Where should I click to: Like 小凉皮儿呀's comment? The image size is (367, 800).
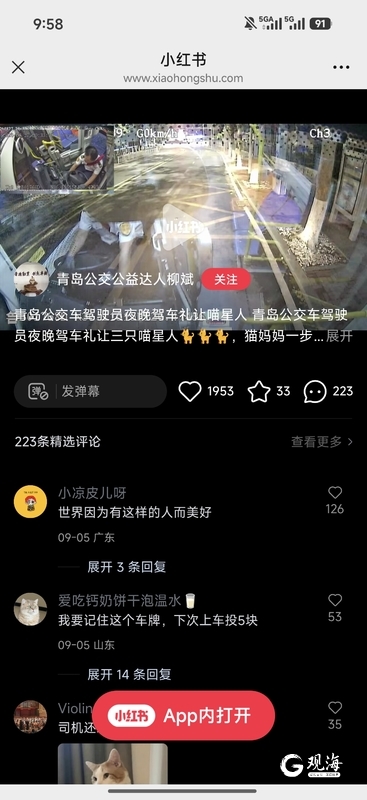(335, 492)
